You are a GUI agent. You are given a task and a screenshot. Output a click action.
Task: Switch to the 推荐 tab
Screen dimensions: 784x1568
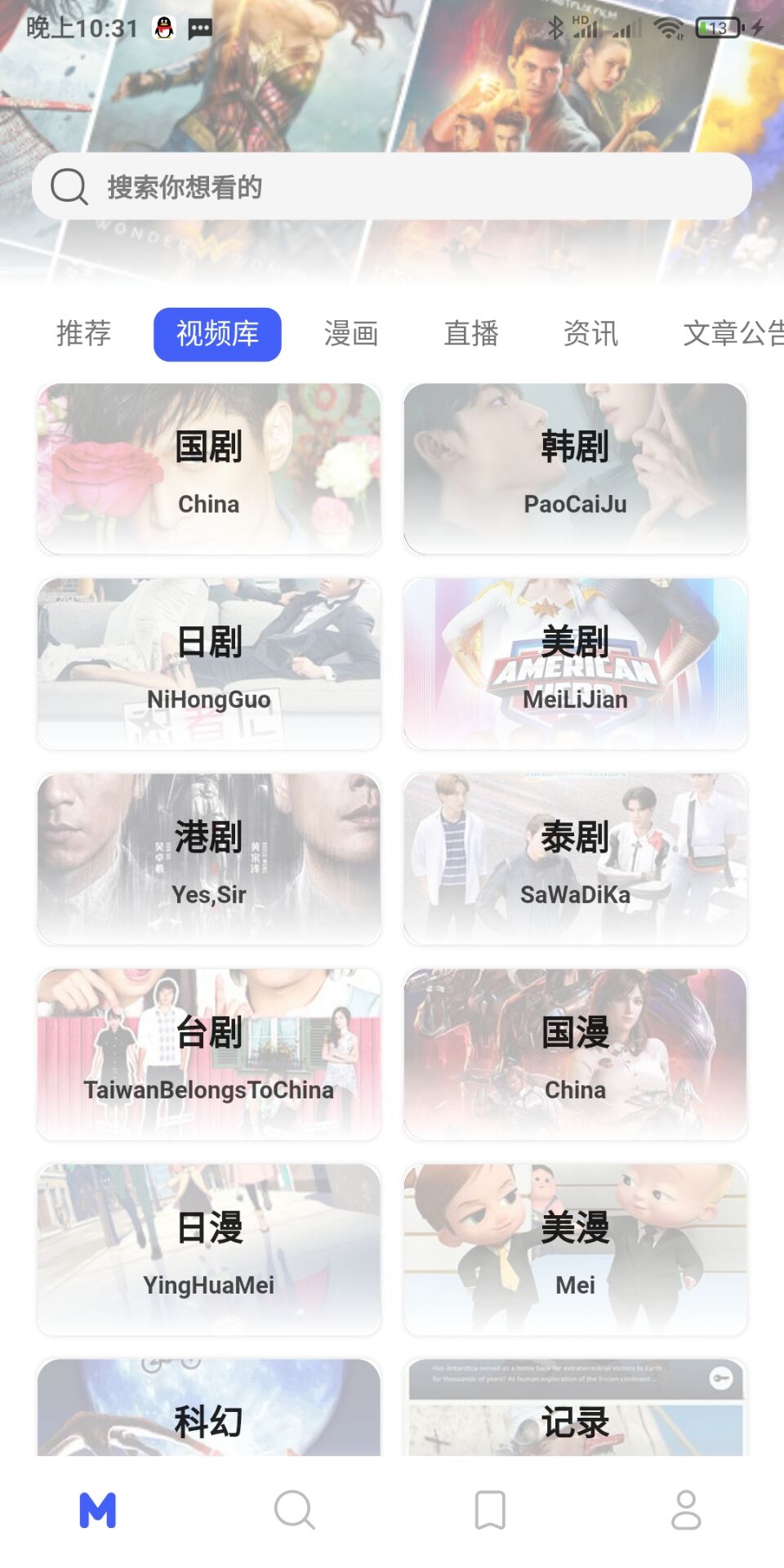click(83, 334)
